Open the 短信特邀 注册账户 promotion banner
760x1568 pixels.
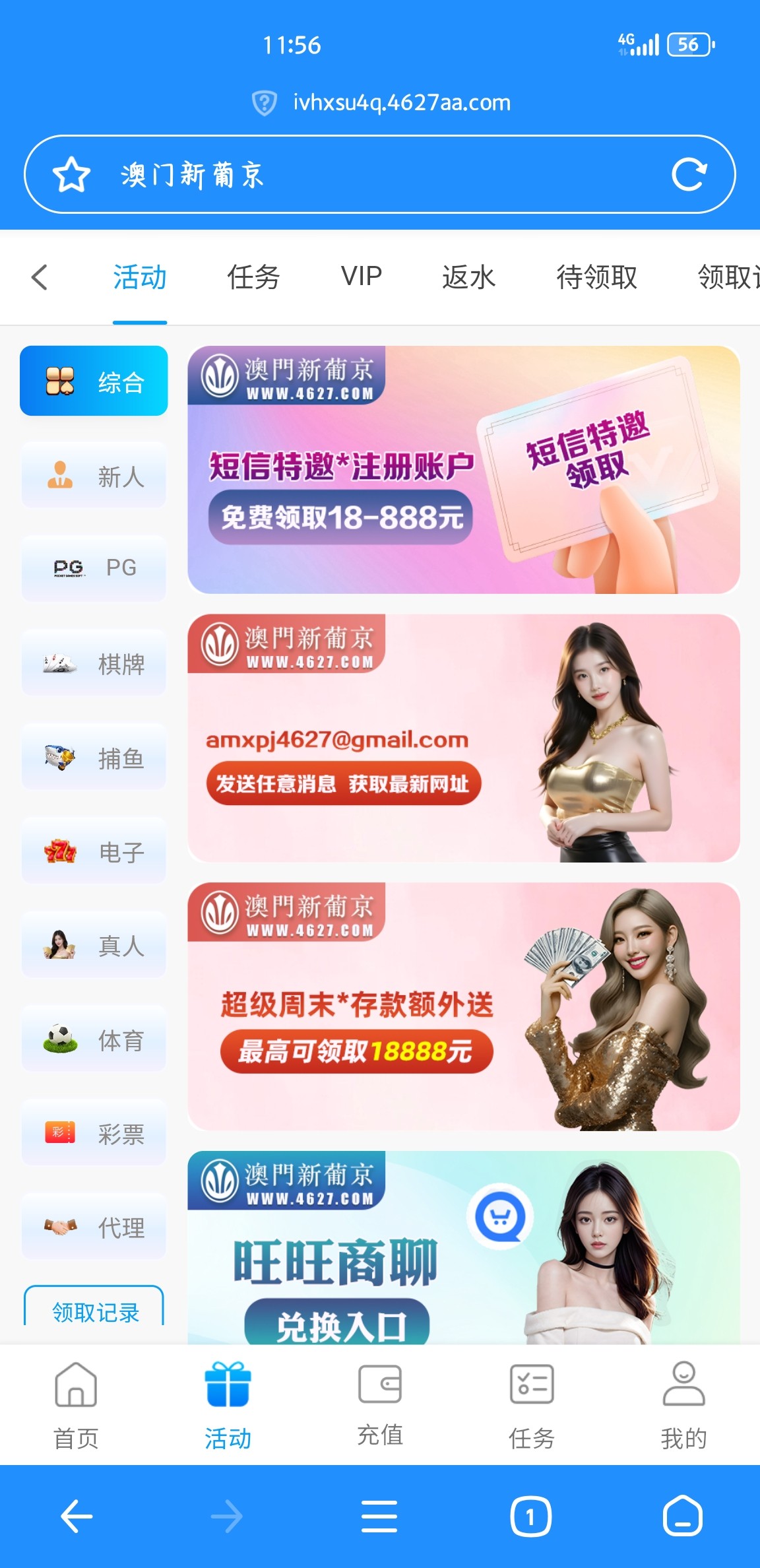pyautogui.click(x=463, y=470)
